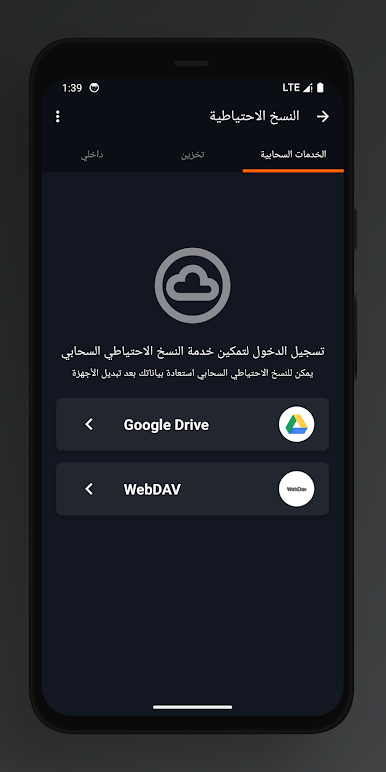The width and height of the screenshot is (386, 772).
Task: Switch to the داخلي tab
Action: 92,155
